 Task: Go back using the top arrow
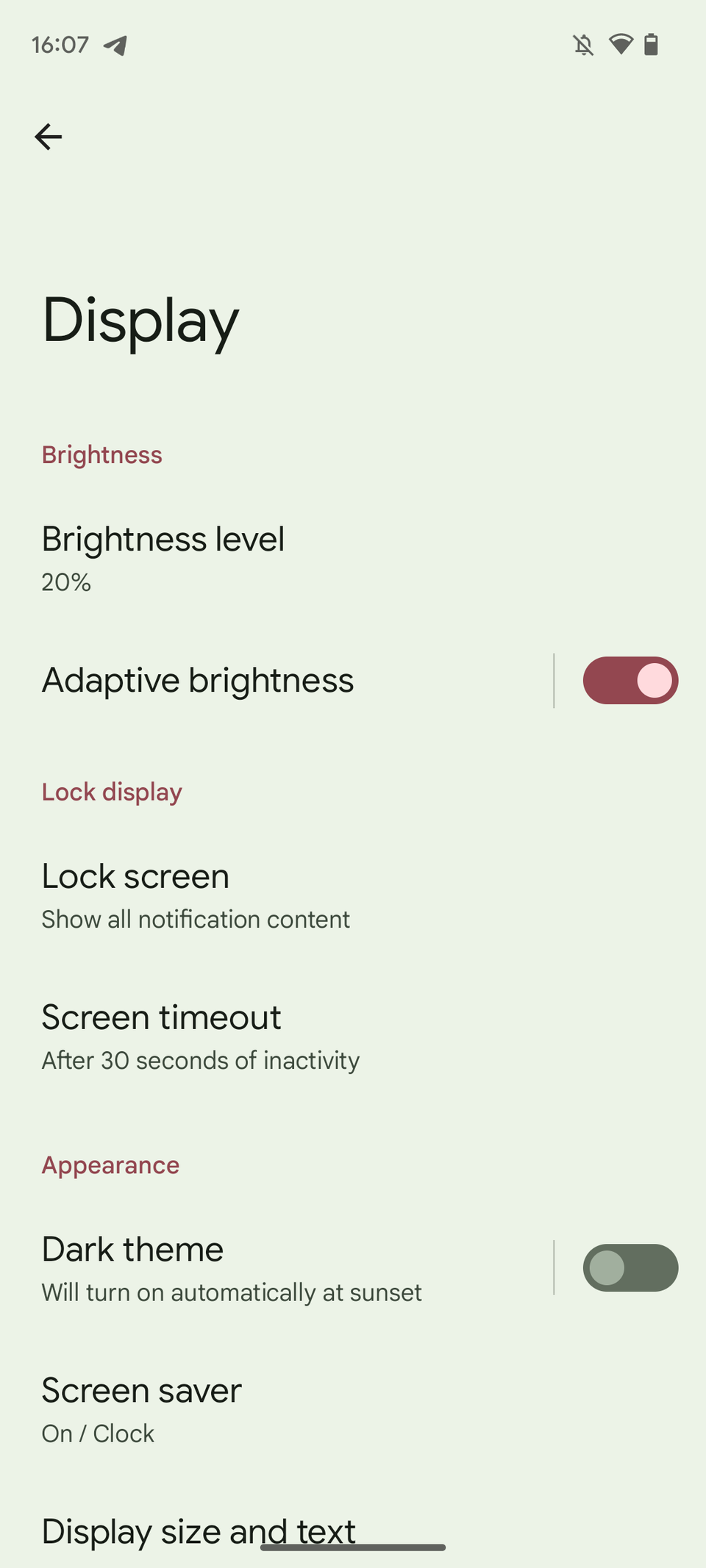tap(49, 137)
